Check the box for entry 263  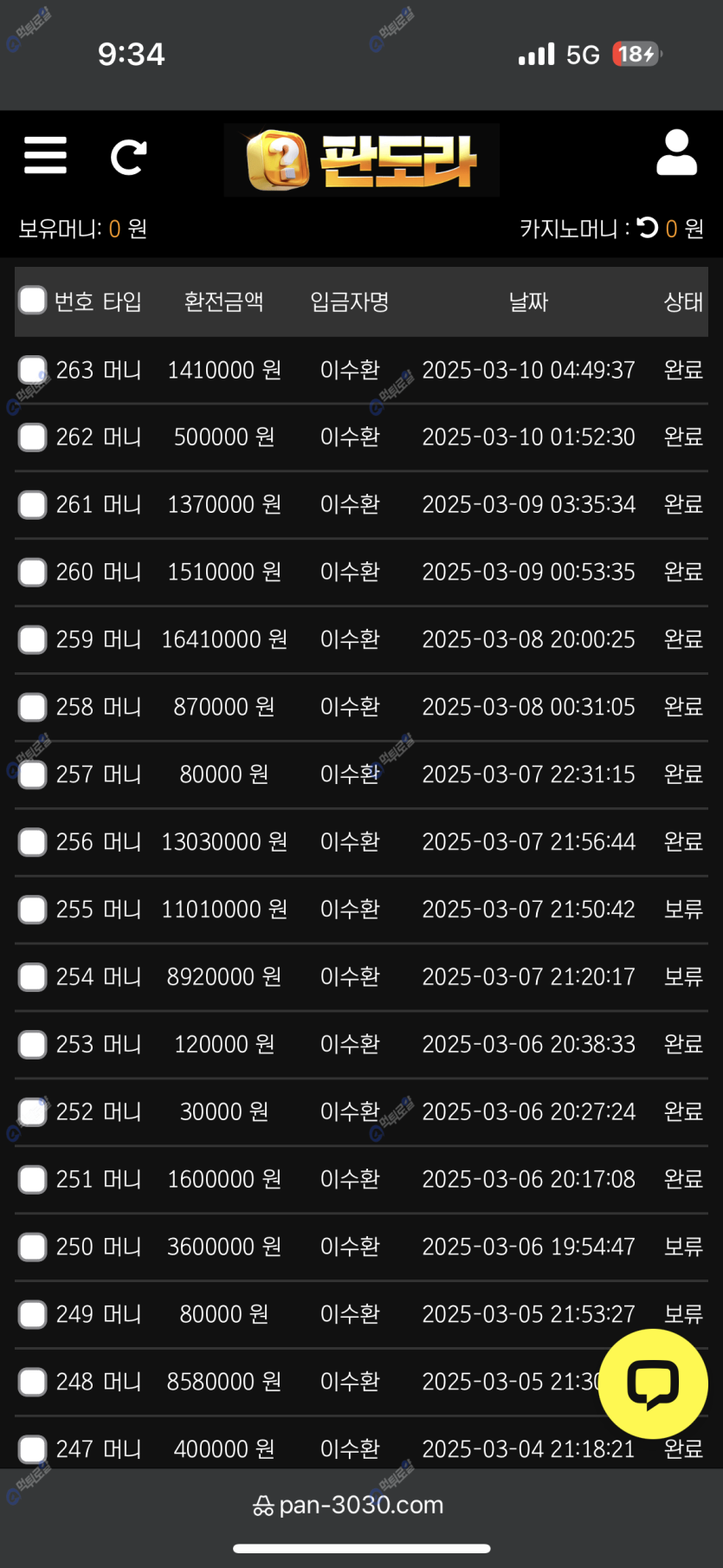click(x=33, y=370)
